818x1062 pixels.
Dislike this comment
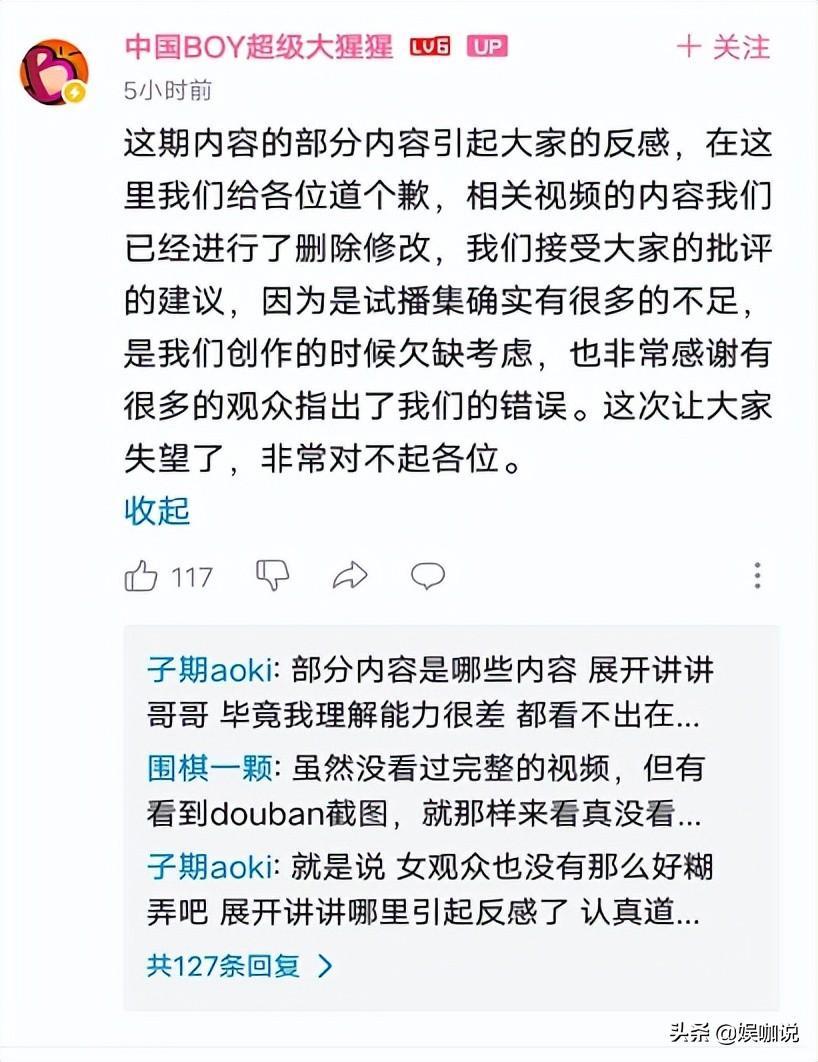coord(272,575)
